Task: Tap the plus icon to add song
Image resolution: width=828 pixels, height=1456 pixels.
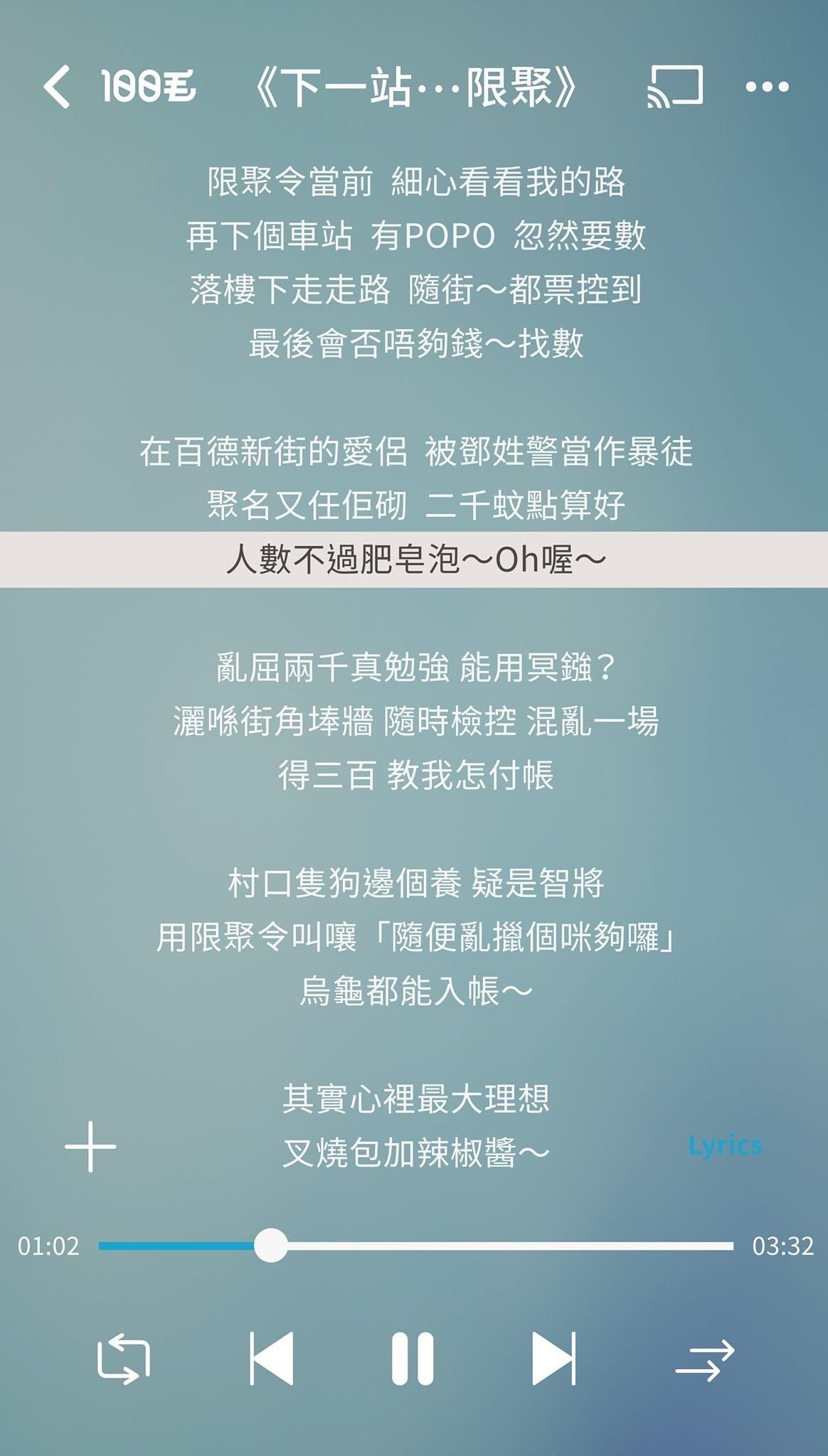Action: click(x=90, y=1146)
